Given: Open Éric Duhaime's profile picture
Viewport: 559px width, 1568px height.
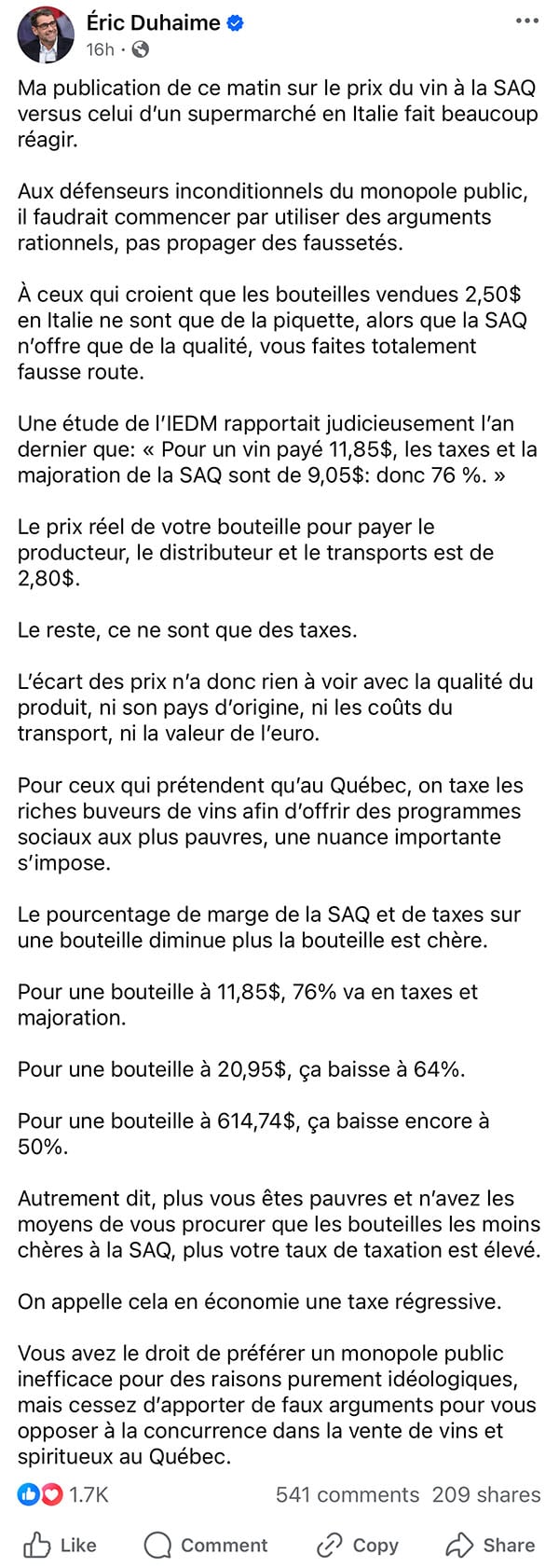Looking at the screenshot, I should (x=46, y=35).
